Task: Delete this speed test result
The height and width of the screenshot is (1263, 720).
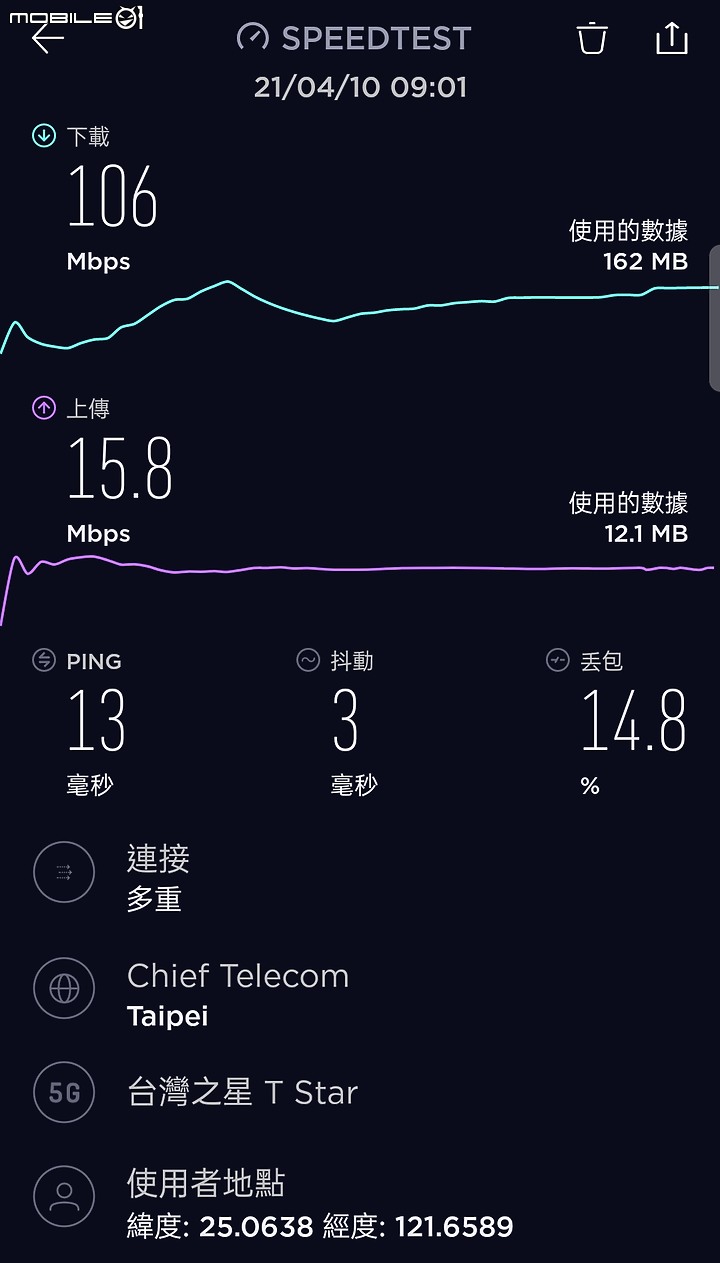Action: [x=592, y=38]
